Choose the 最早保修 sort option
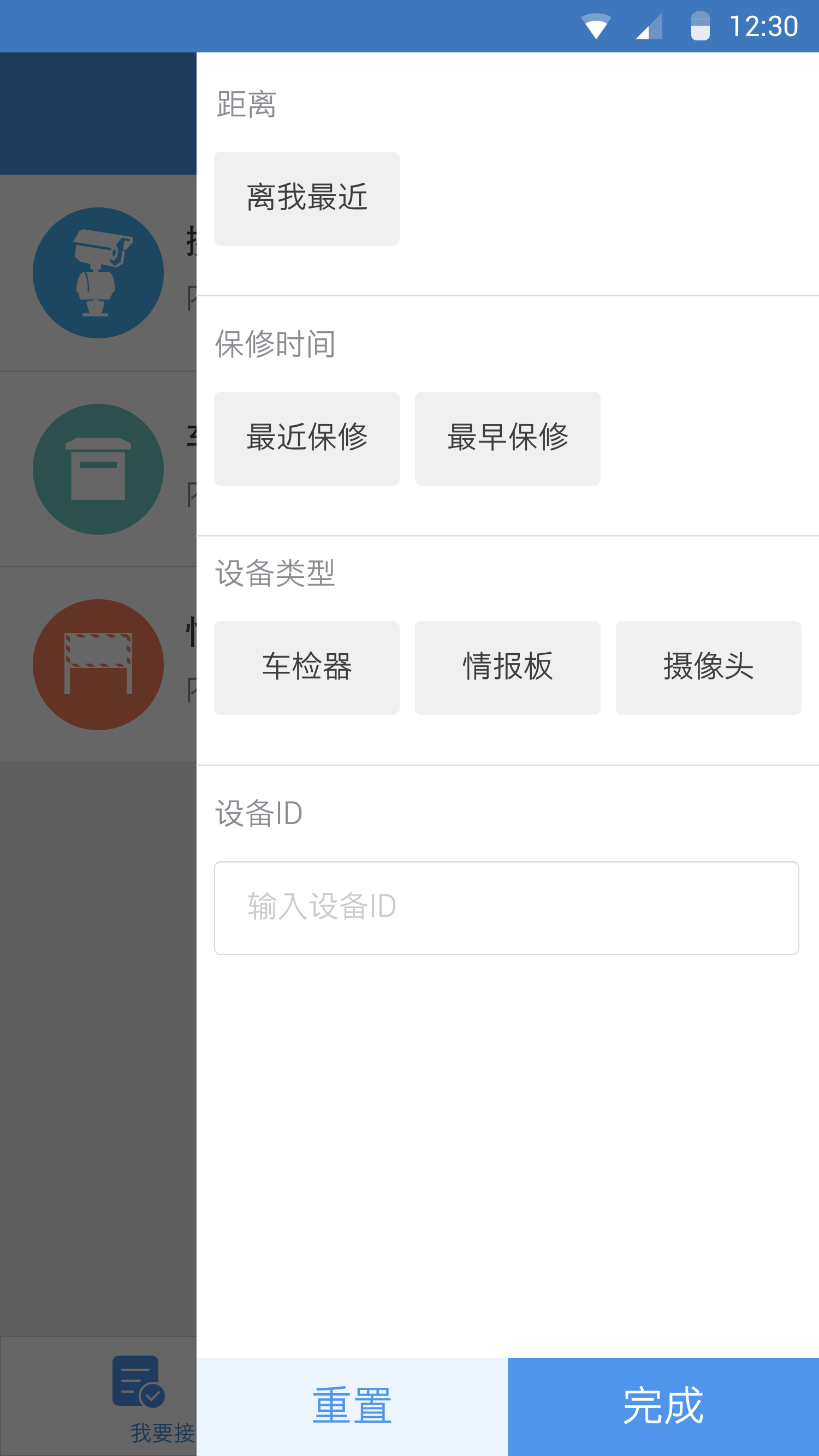This screenshot has height=1456, width=819. [x=507, y=439]
